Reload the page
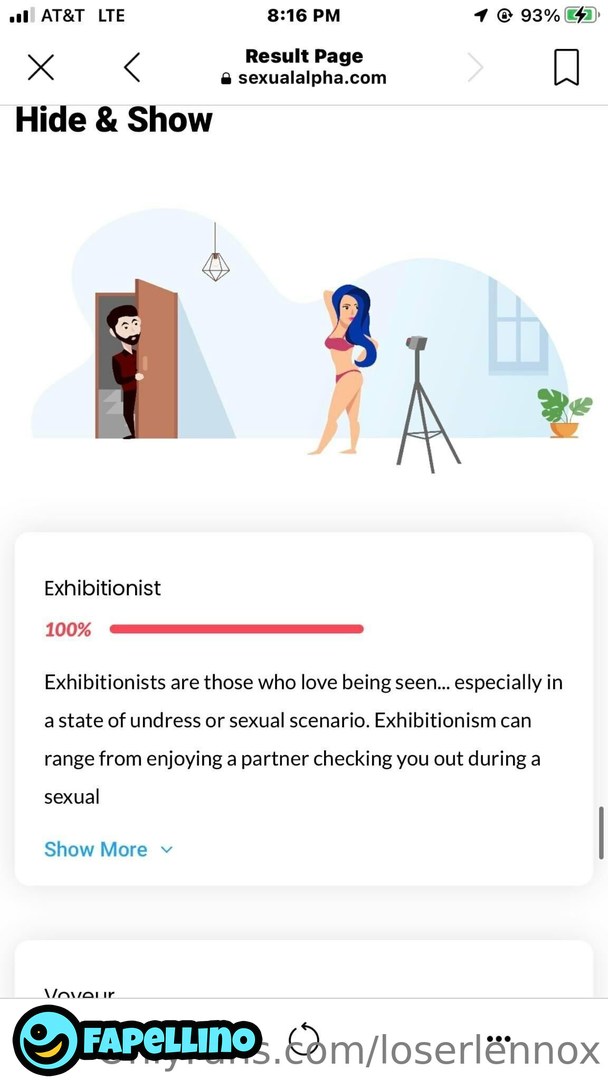 click(x=304, y=1039)
